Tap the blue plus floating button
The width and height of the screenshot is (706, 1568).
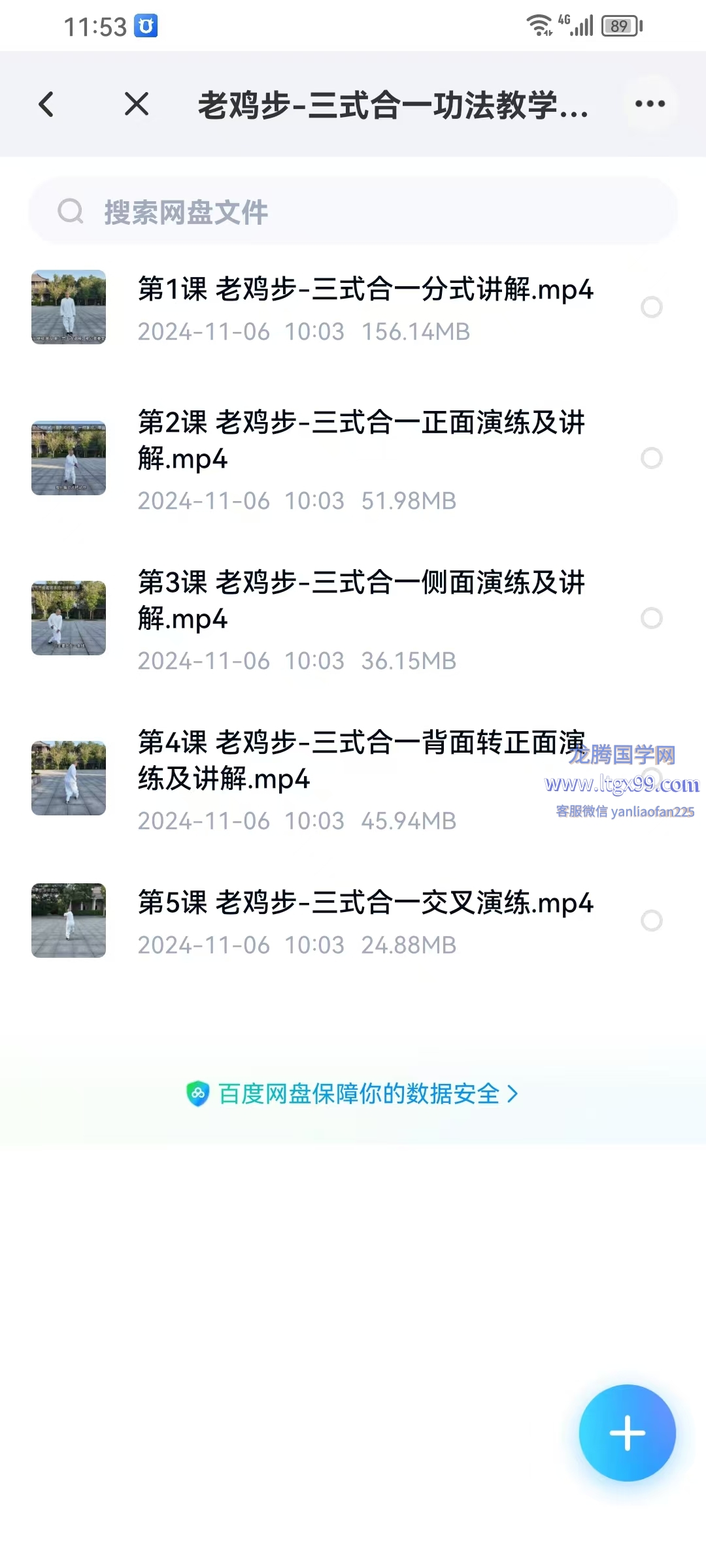point(627,1433)
